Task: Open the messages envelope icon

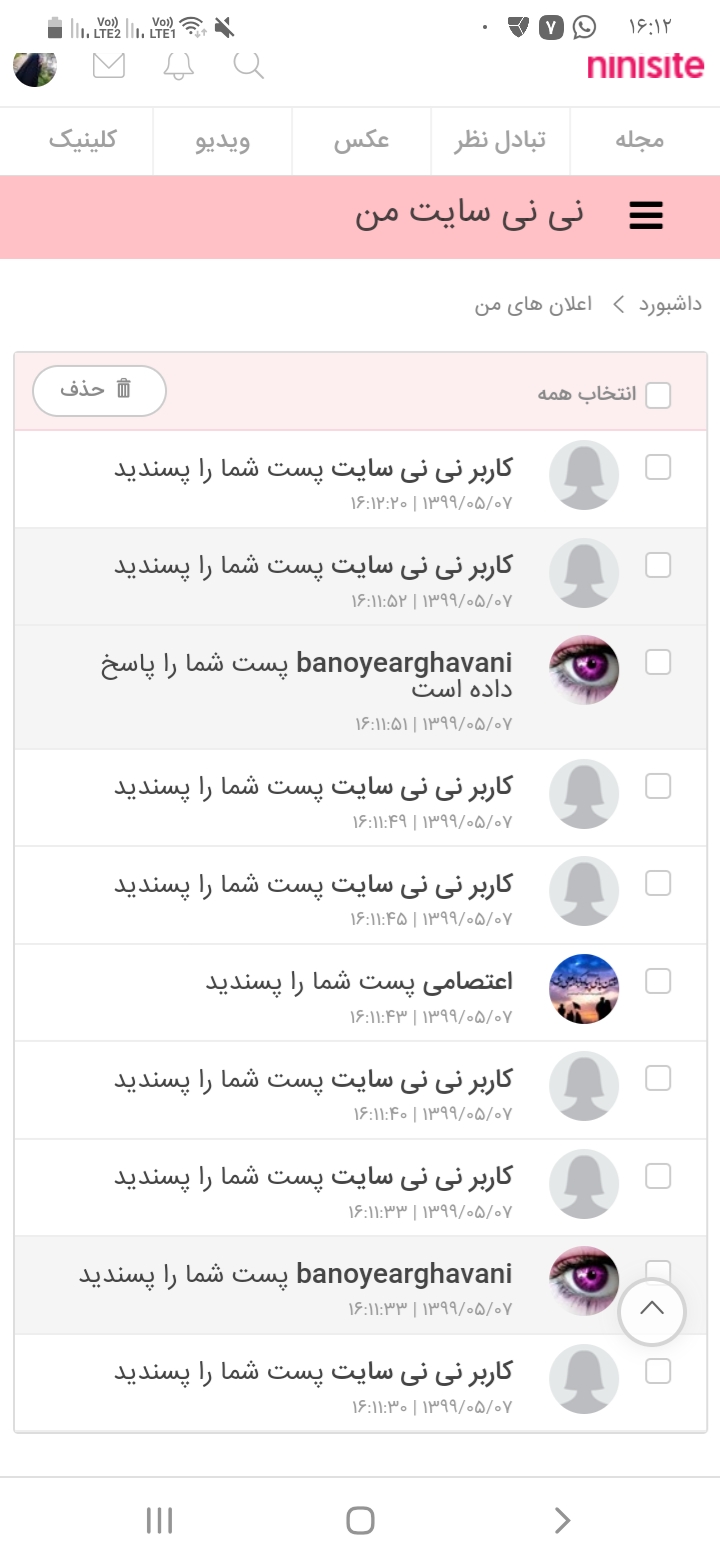Action: [108, 66]
